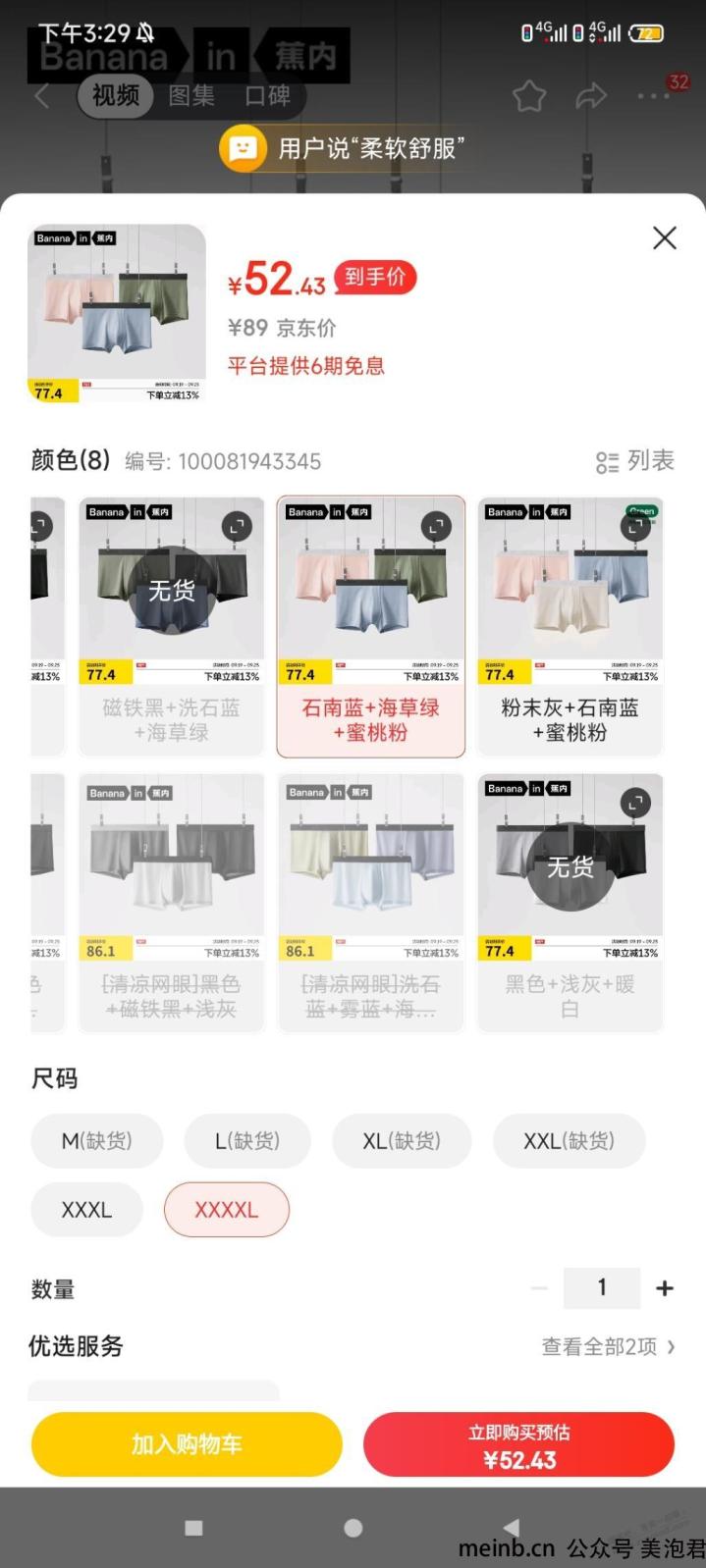Select out-of-stock color 磁铁黑+洗石蓝+海草绿
706x1568 pixels.
(x=171, y=626)
